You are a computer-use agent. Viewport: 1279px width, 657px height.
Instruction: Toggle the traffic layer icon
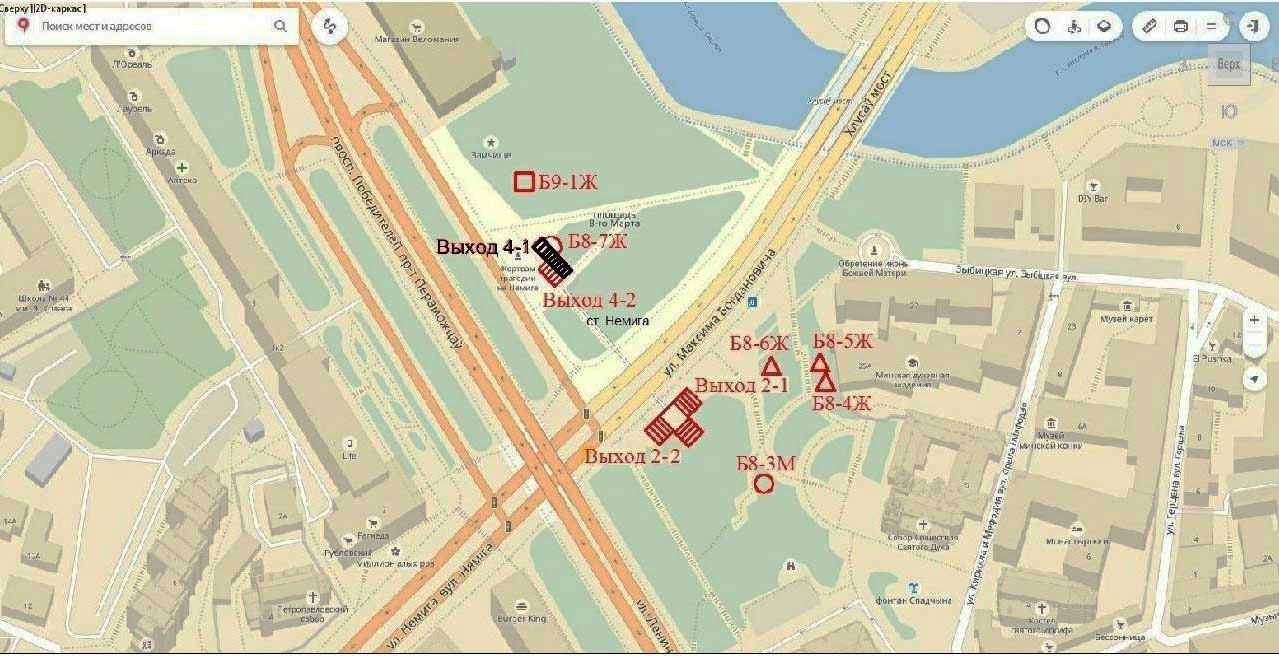[1043, 26]
